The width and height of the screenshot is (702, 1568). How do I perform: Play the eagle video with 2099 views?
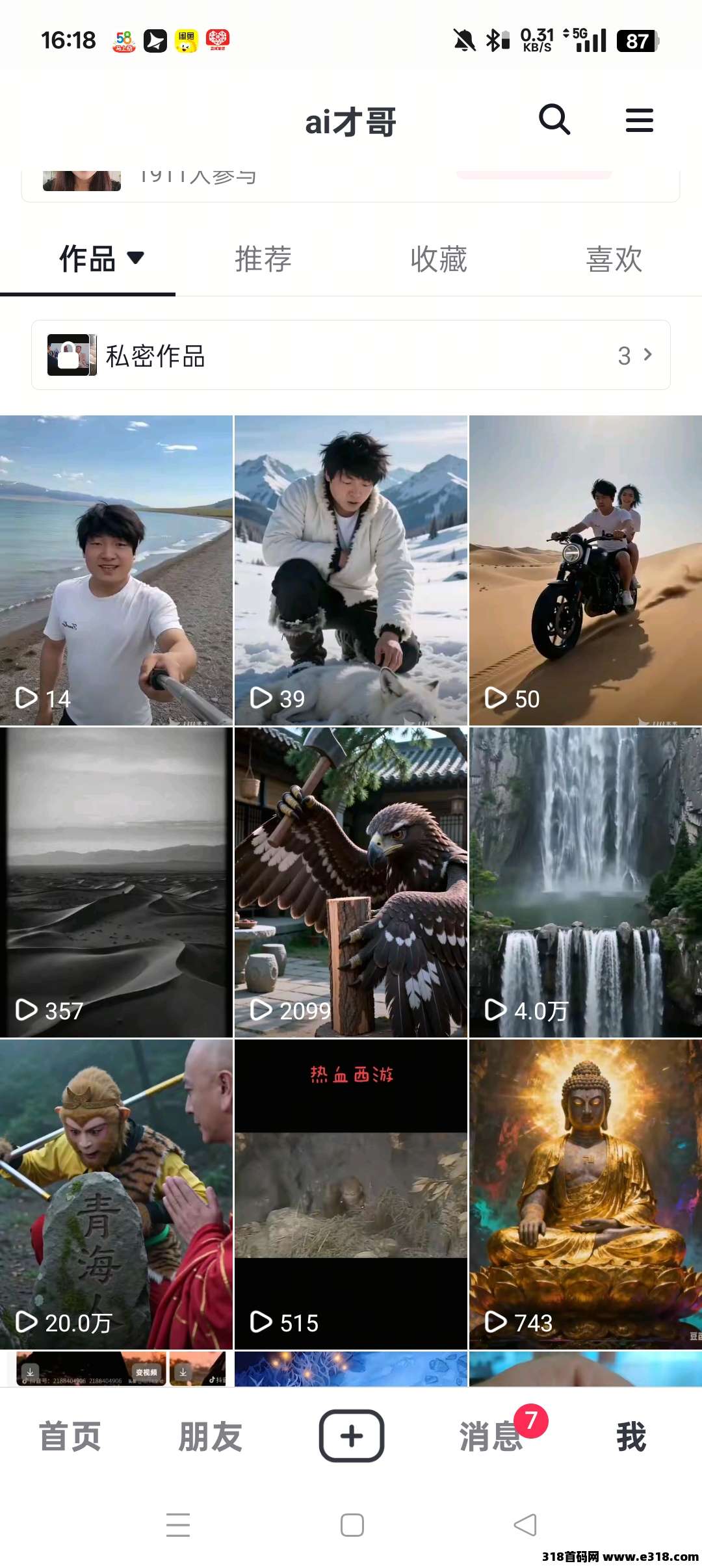(x=351, y=882)
